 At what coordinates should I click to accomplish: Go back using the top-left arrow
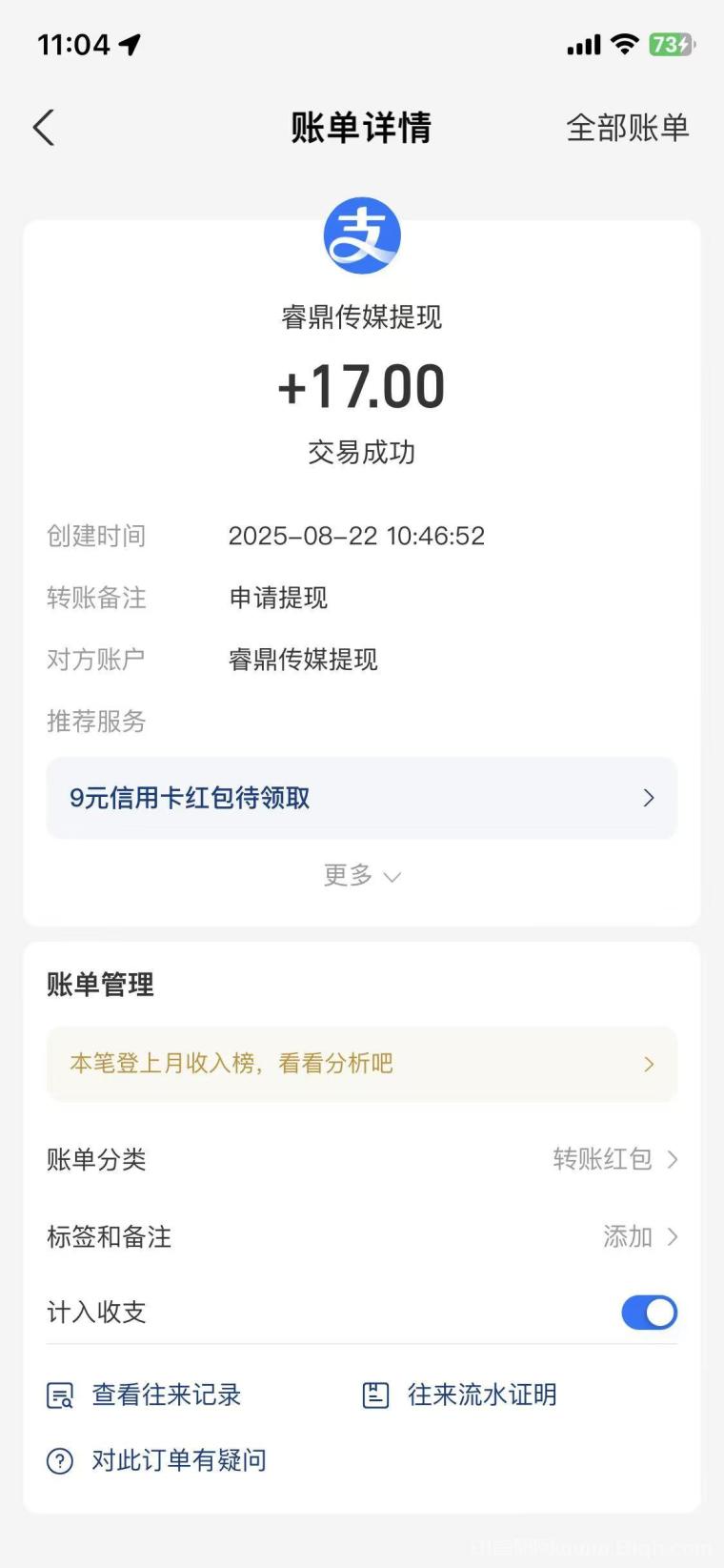(44, 128)
